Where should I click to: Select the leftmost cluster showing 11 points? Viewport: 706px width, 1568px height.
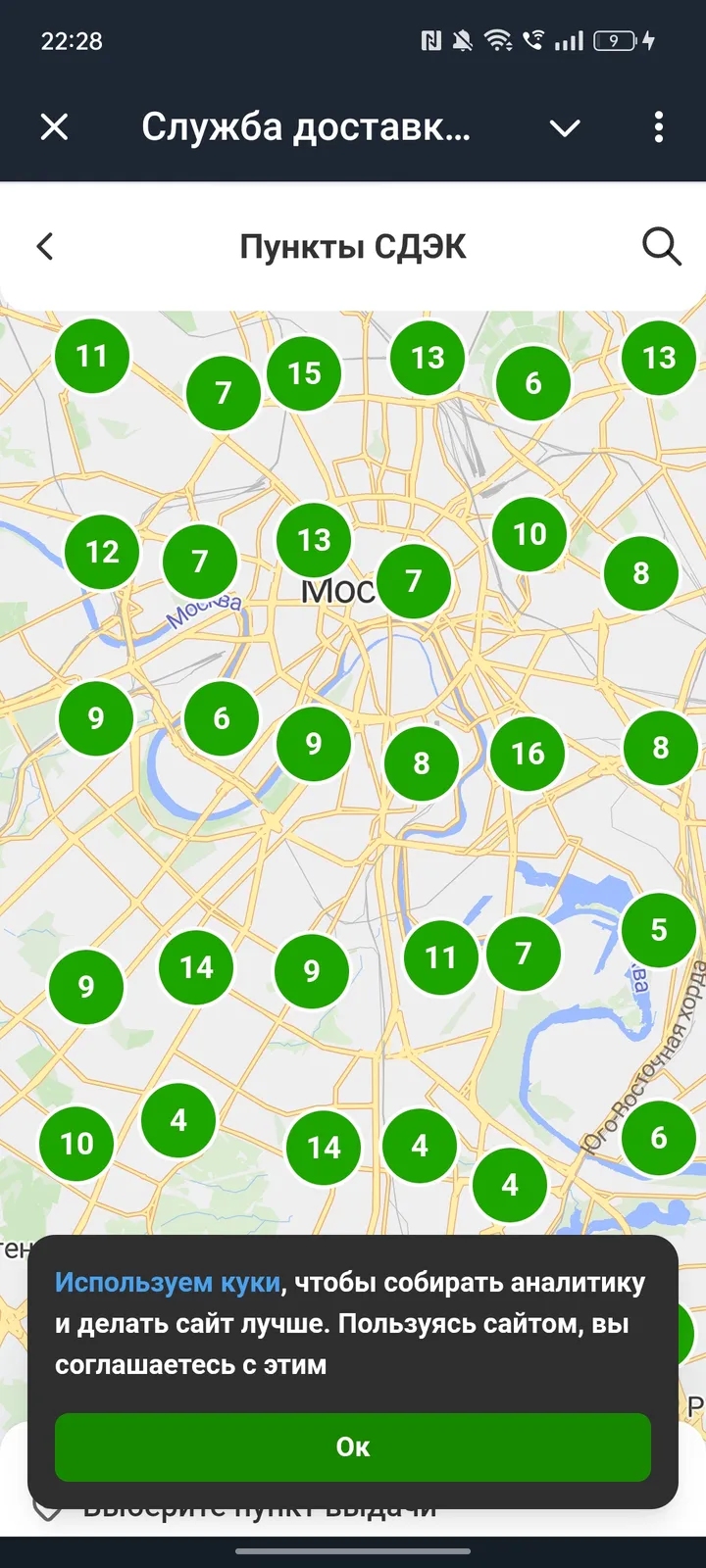click(x=92, y=356)
